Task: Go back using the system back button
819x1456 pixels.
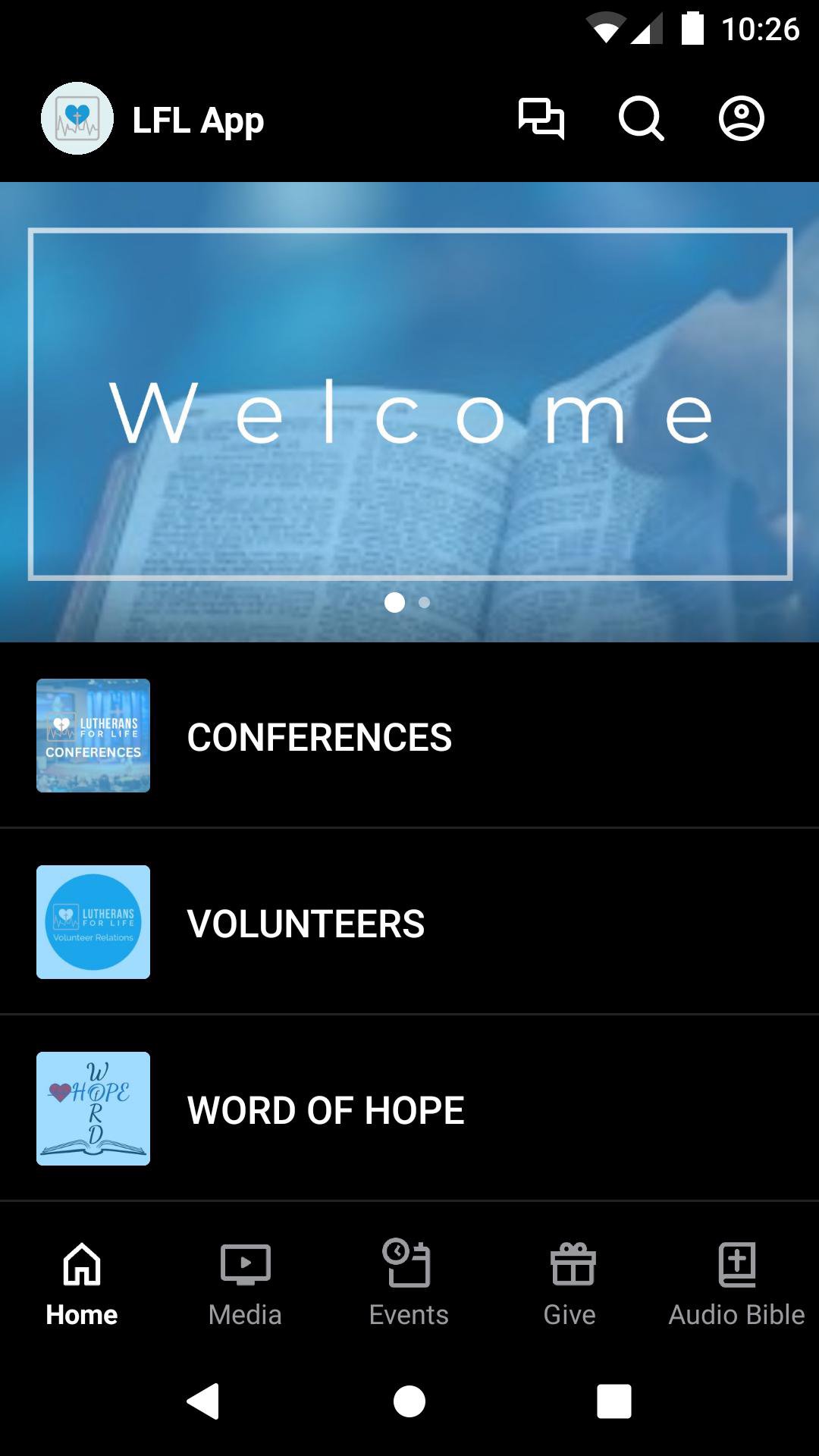Action: [203, 1401]
